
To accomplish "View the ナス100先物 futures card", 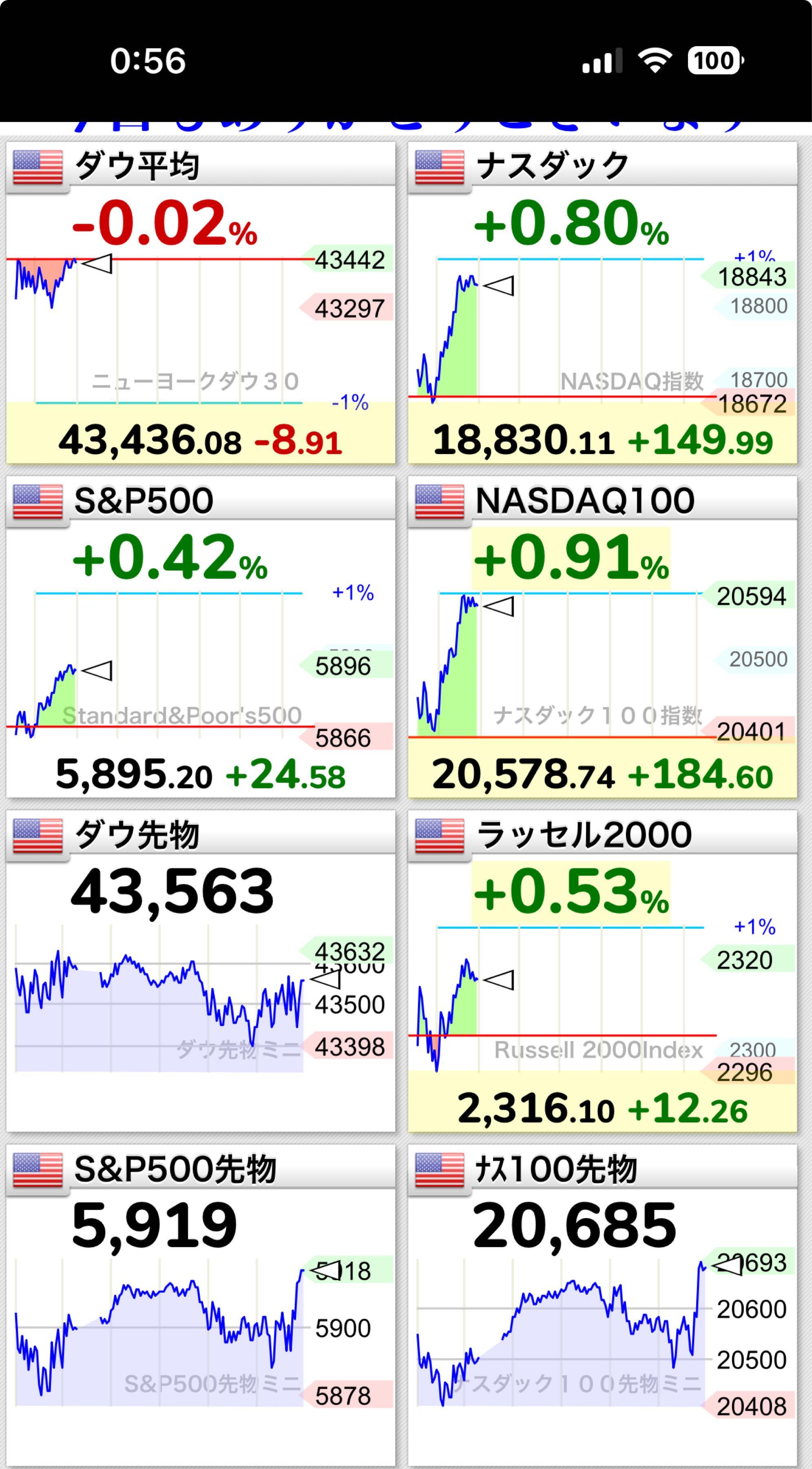I will point(602,1306).
